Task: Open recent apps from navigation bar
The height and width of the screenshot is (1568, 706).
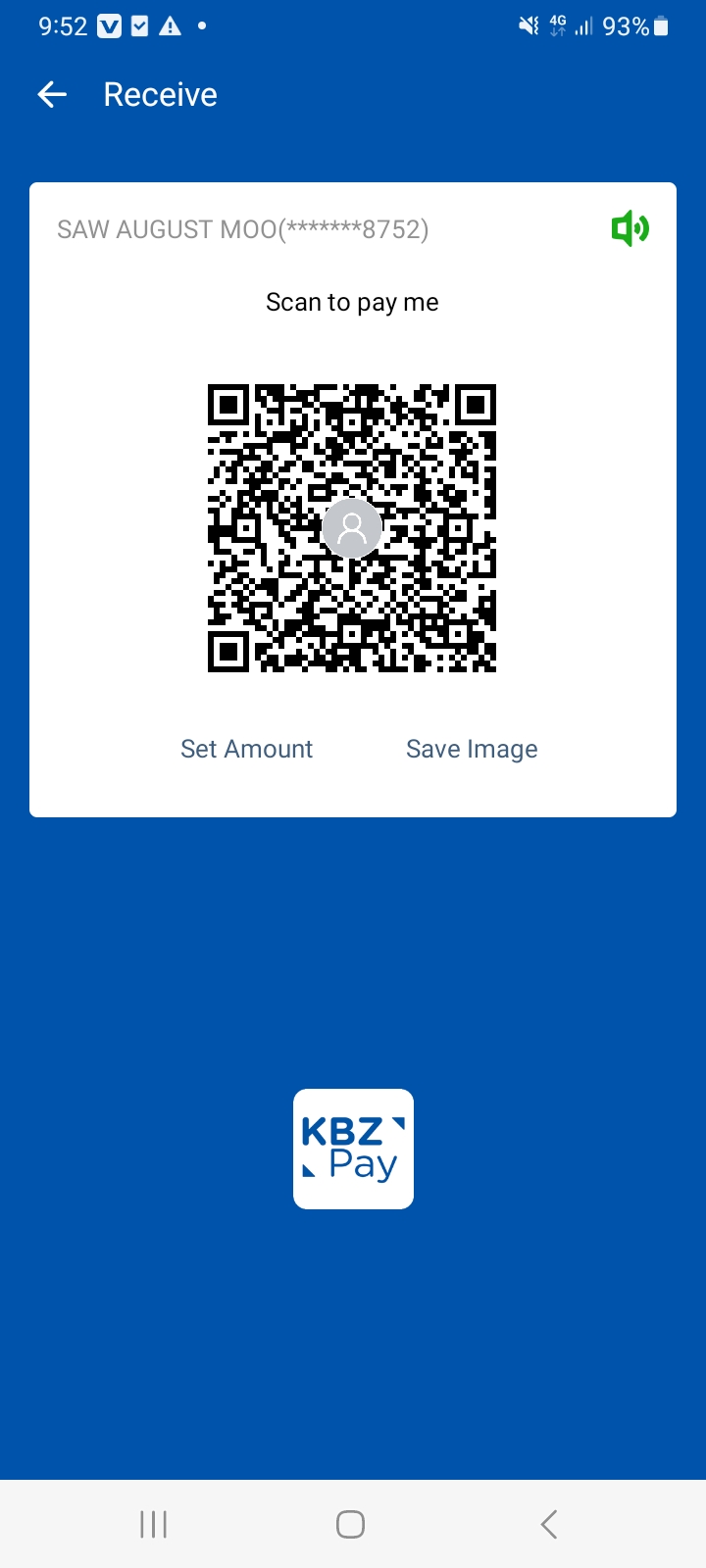Action: 154,1524
